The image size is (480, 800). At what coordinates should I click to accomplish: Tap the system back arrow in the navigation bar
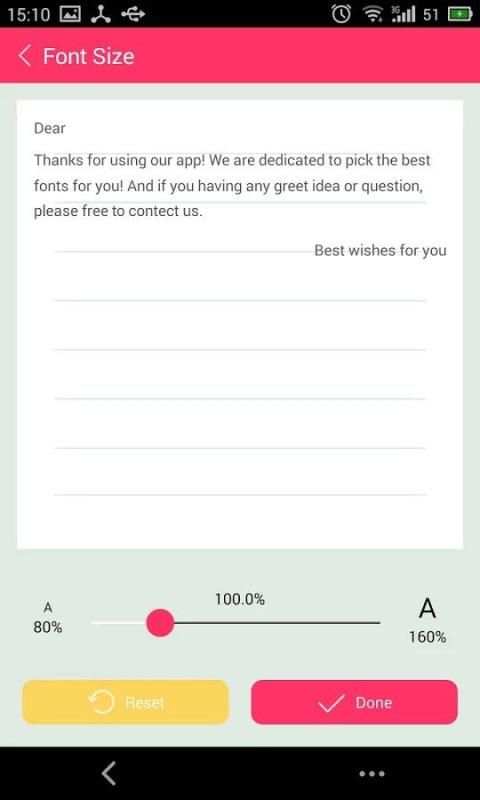109,773
